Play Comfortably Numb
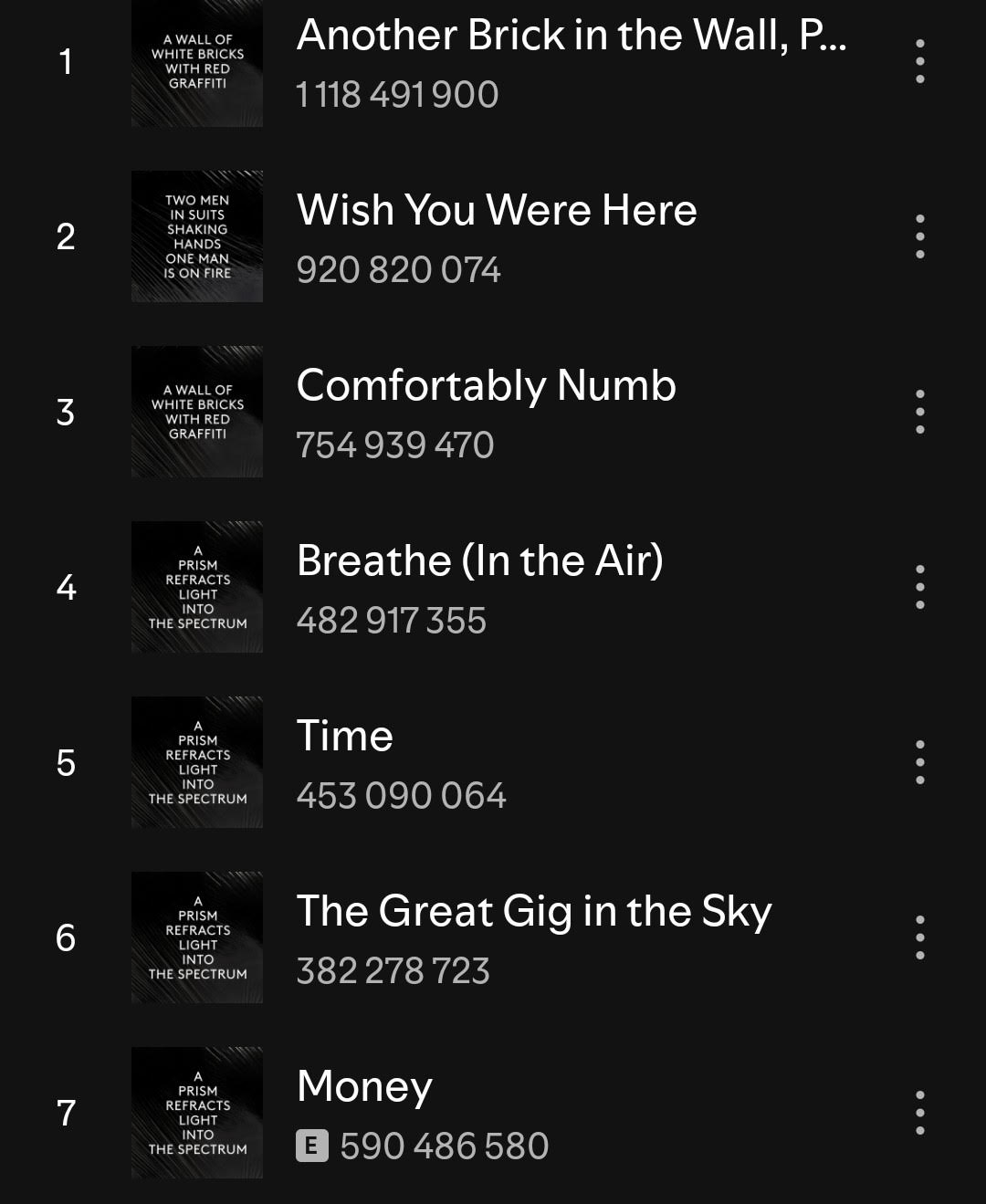 (486, 386)
